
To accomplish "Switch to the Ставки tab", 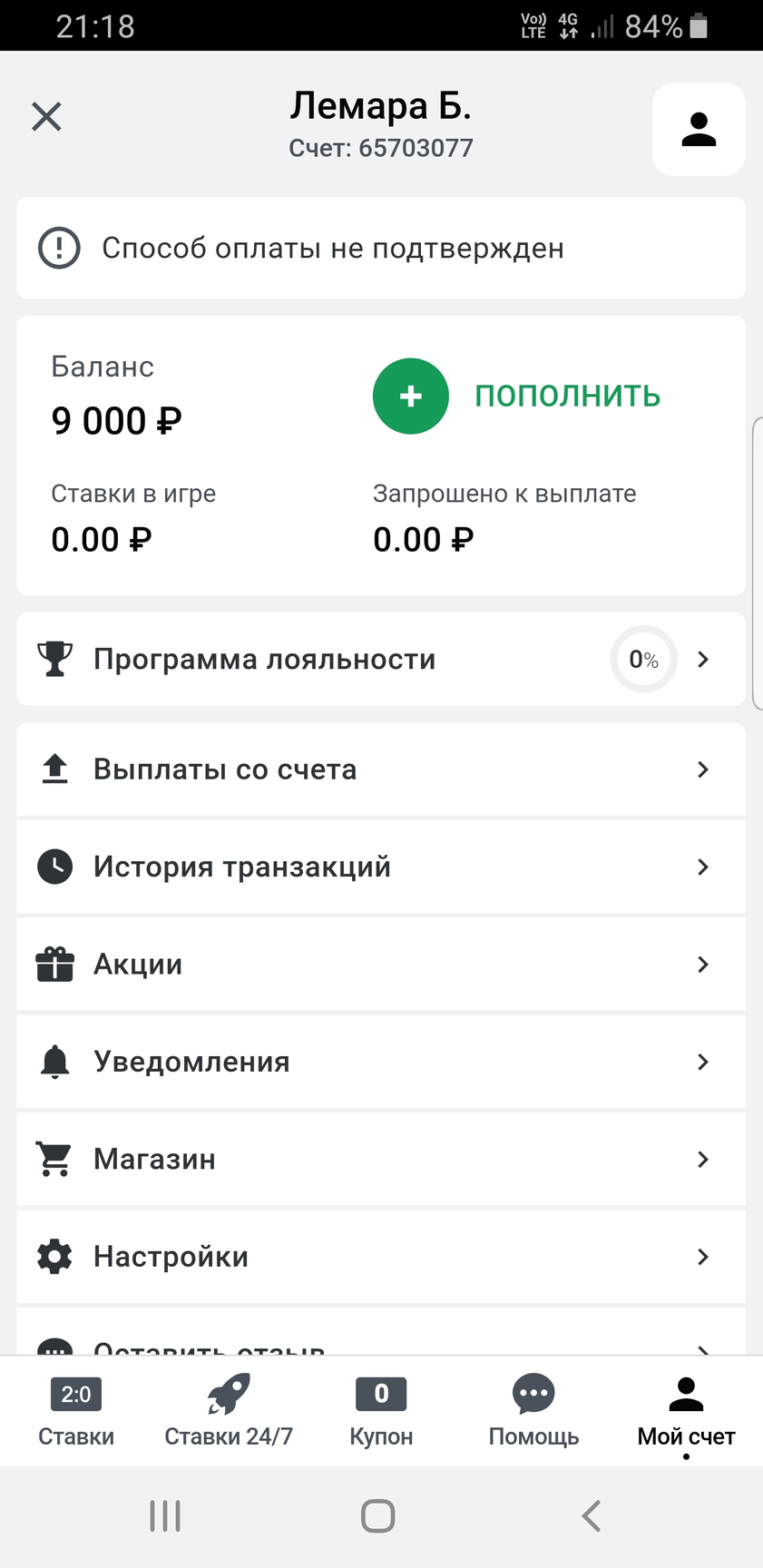I will pos(76,1412).
